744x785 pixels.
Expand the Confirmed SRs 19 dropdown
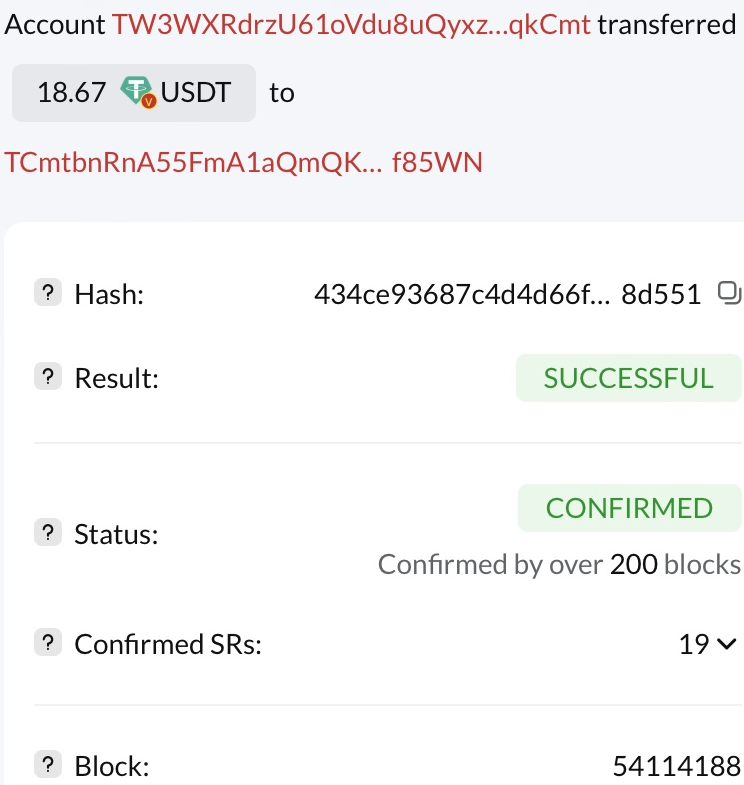coord(709,645)
